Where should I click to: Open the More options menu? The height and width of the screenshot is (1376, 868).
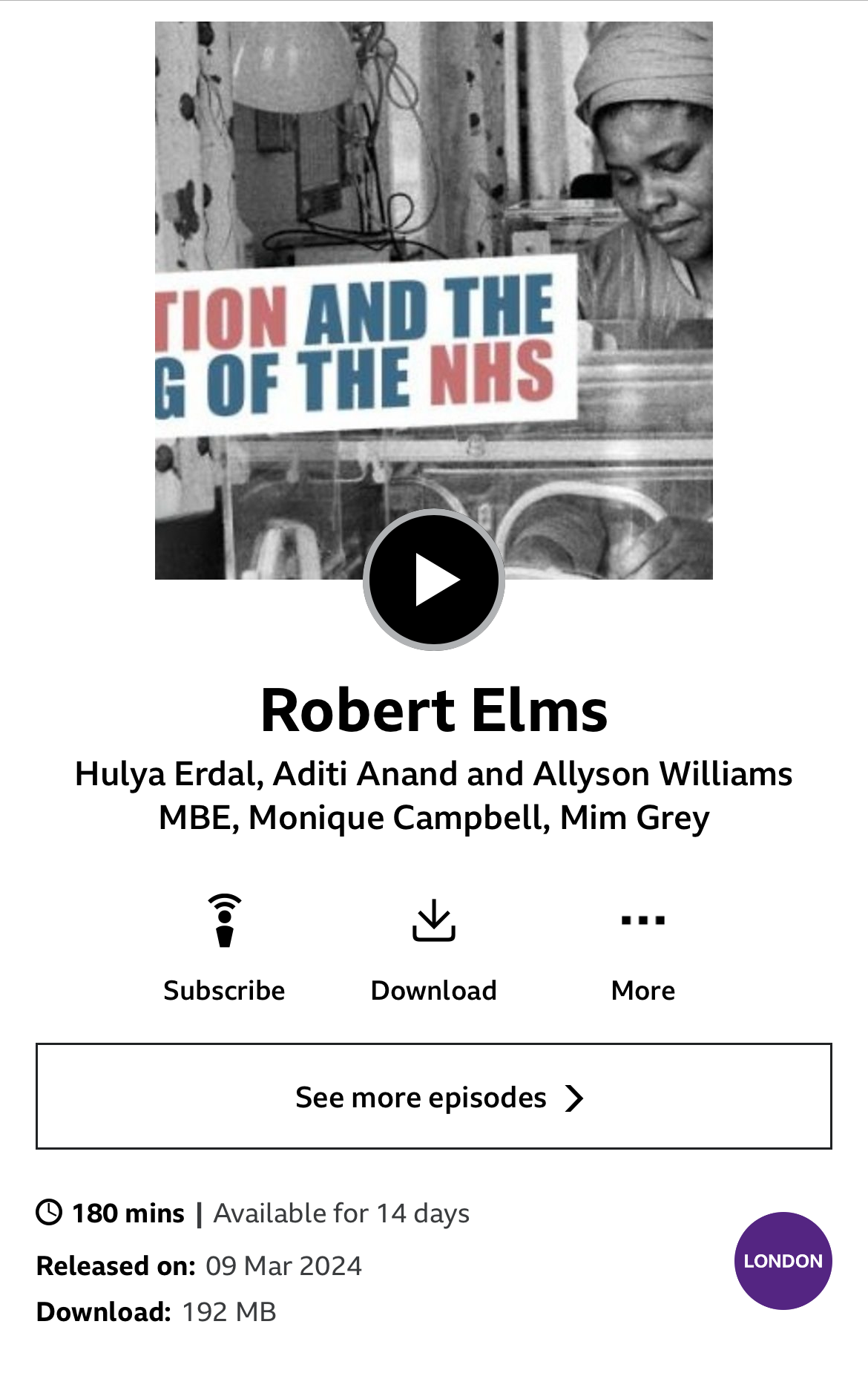[x=643, y=947]
